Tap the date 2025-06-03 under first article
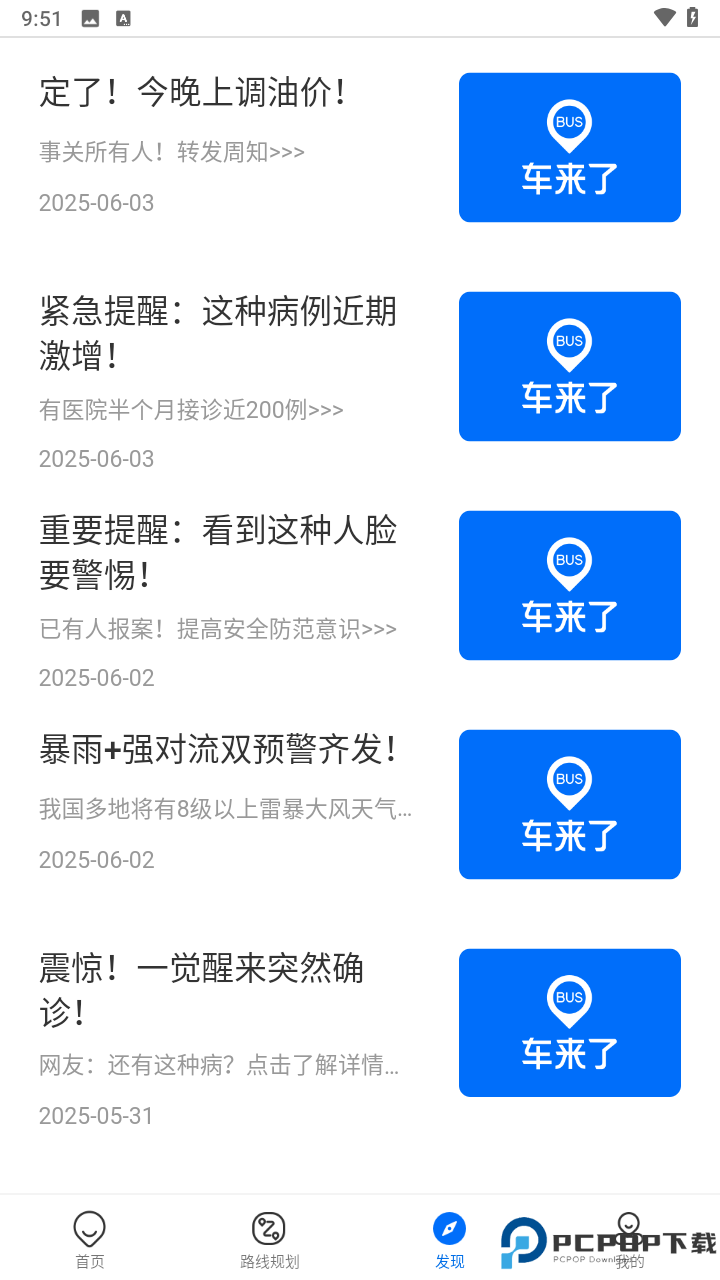 click(x=96, y=202)
